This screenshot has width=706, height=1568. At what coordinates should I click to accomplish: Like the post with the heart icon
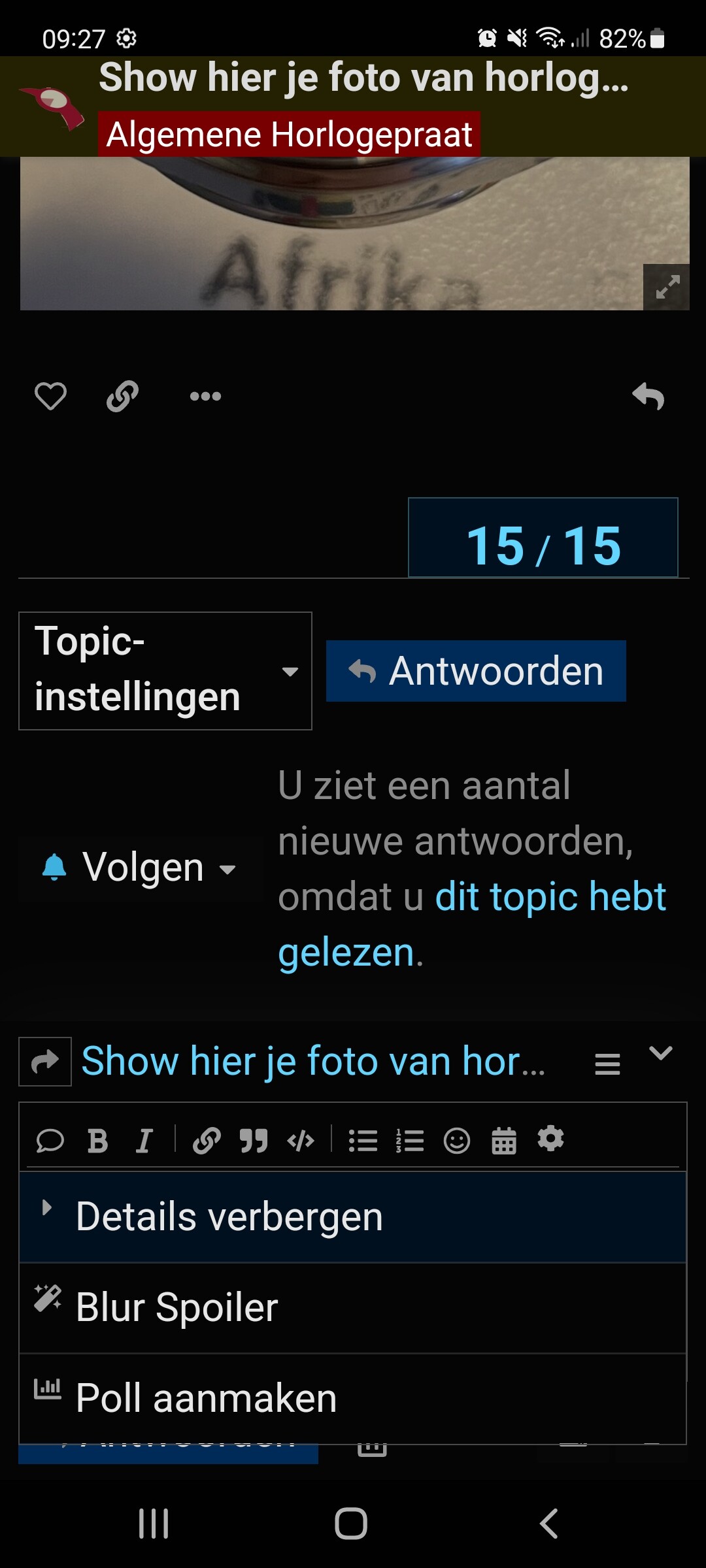pos(50,396)
